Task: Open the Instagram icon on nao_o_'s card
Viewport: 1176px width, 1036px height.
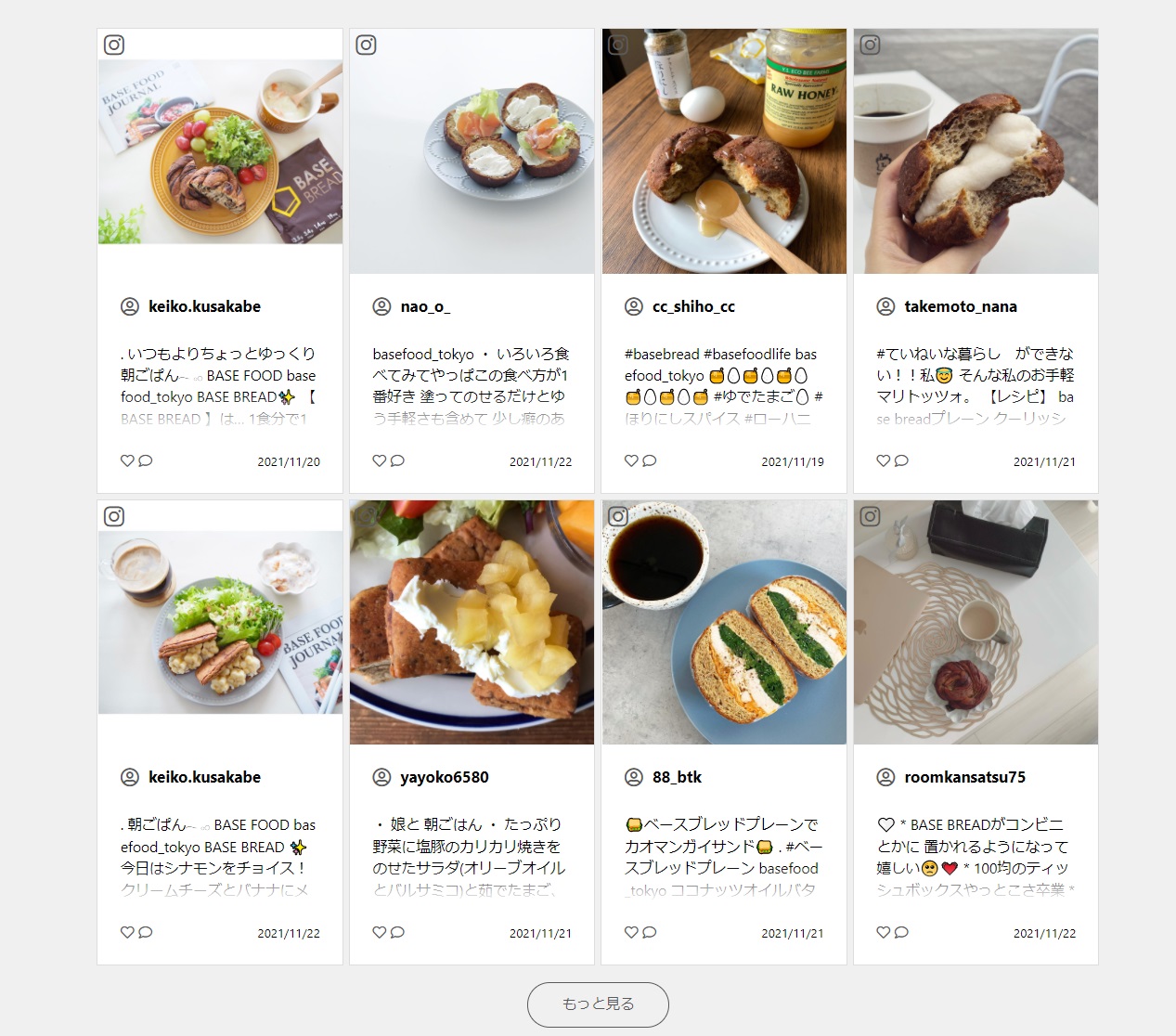Action: (x=367, y=45)
